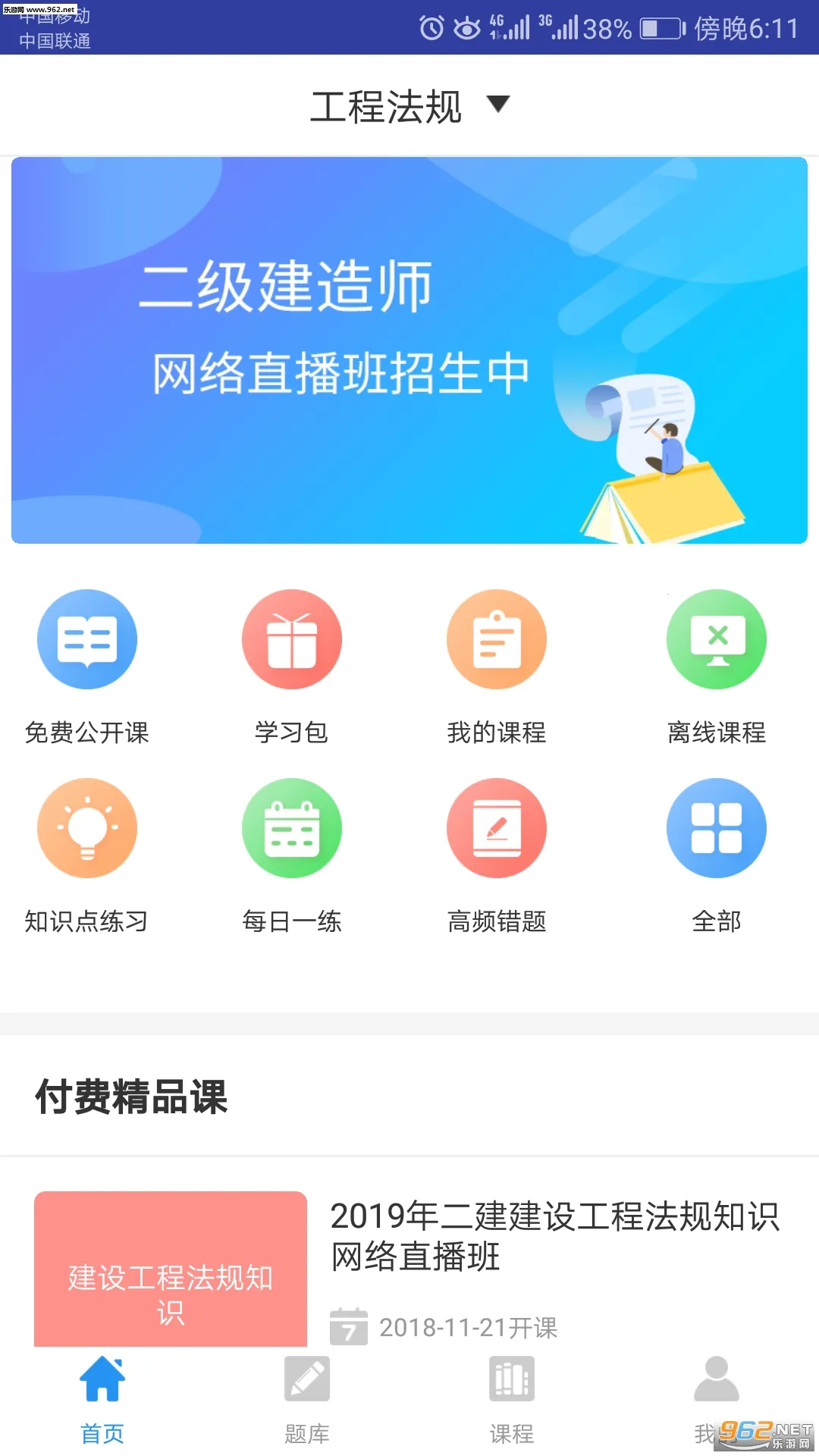
Task: Open the profile tab with person icon
Action: tap(715, 1395)
